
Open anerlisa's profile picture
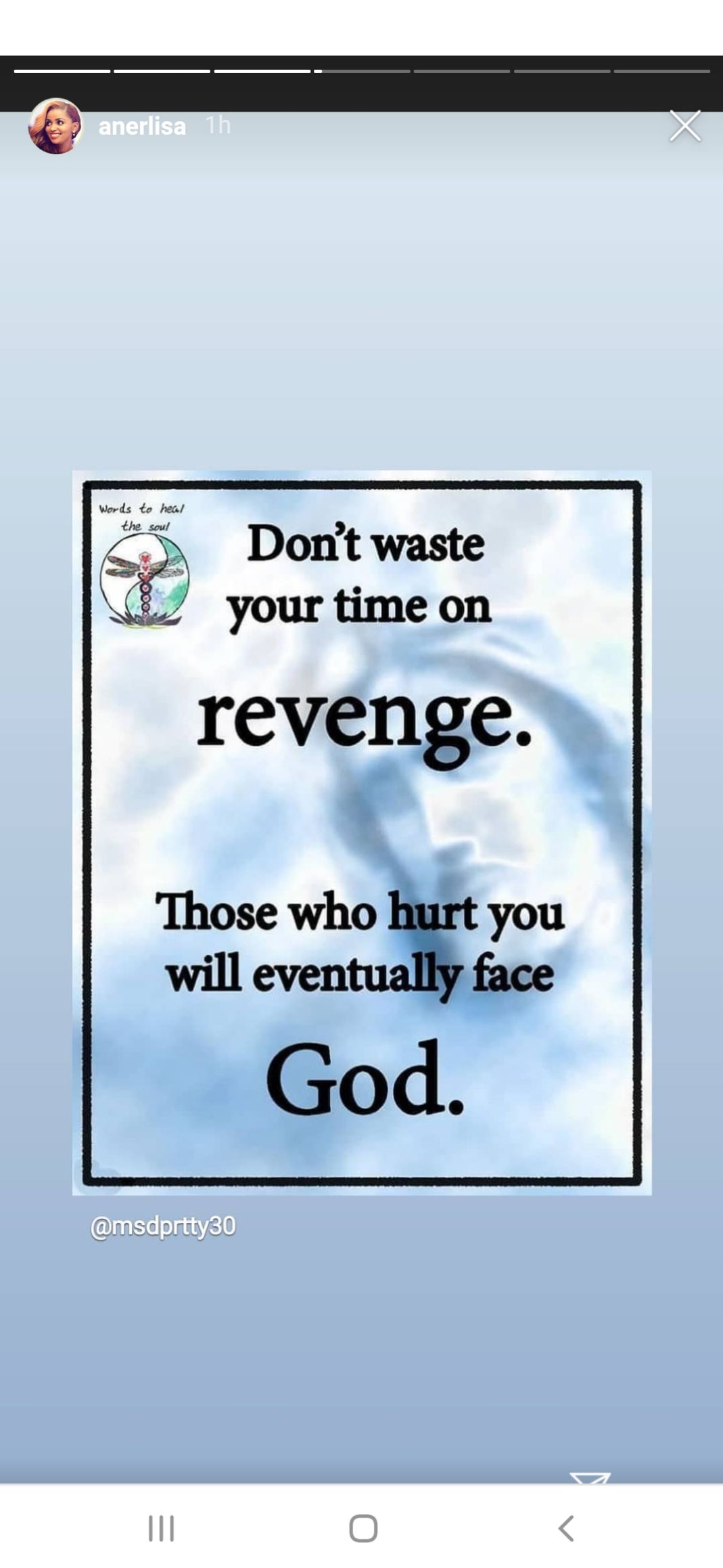point(55,126)
